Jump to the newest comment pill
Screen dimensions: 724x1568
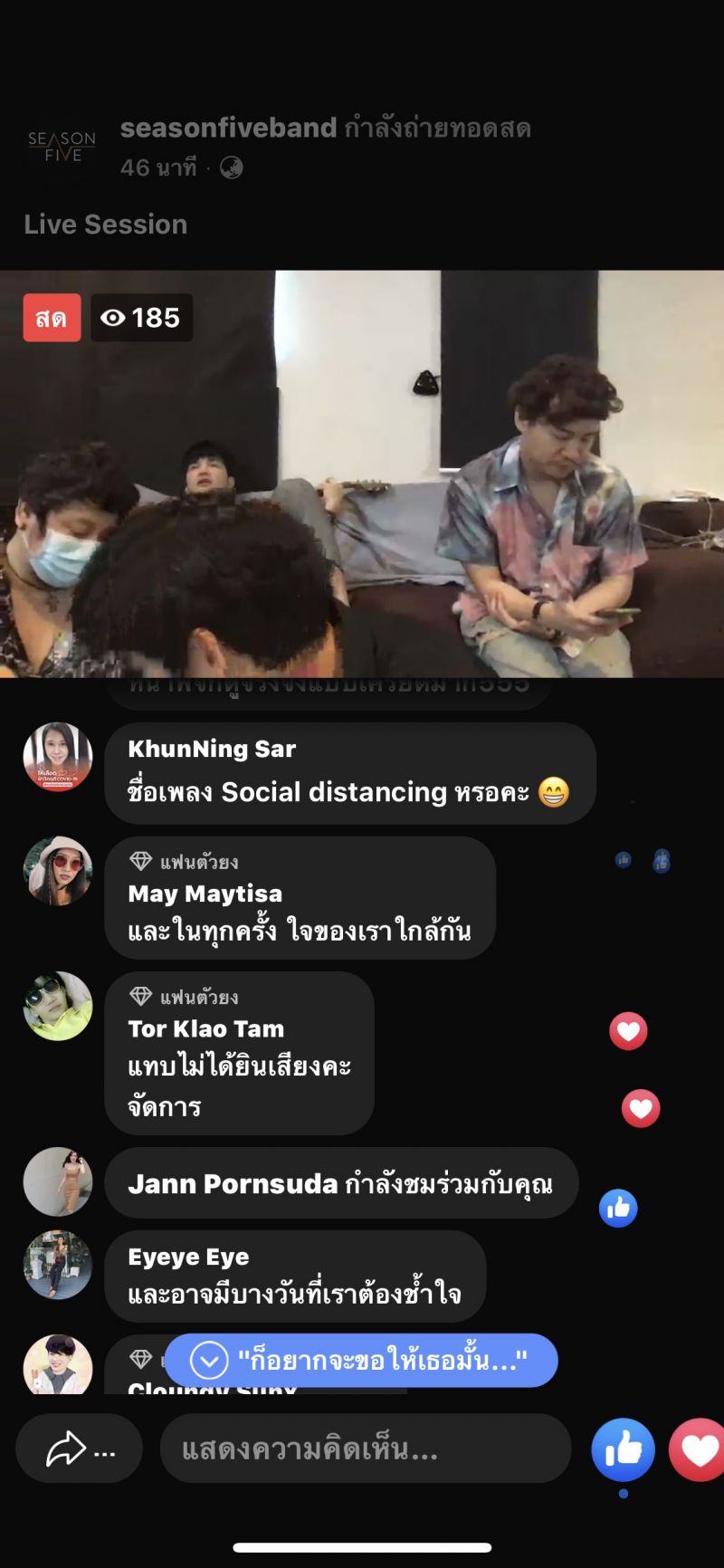pyautogui.click(x=360, y=1360)
